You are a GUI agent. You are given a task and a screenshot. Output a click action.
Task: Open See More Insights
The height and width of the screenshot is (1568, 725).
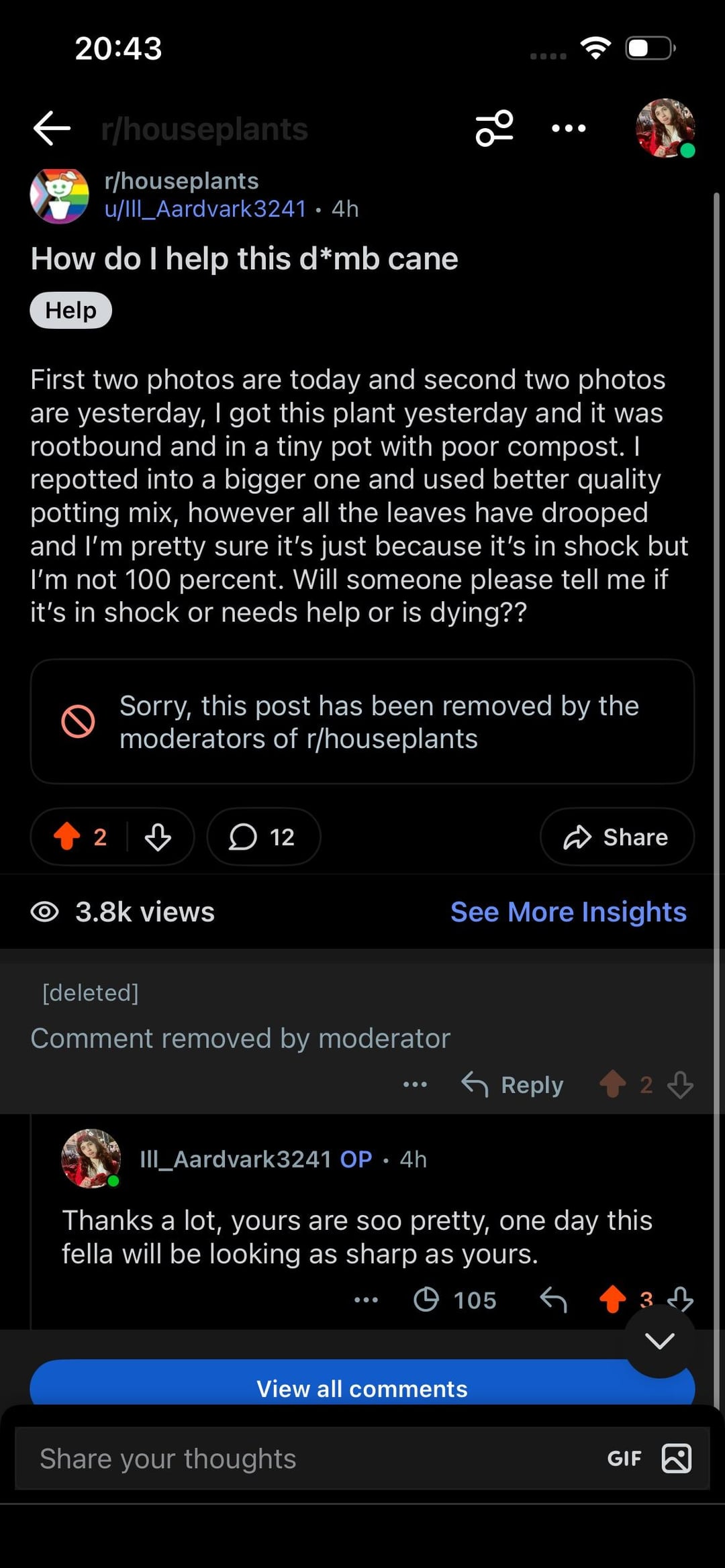(x=568, y=912)
